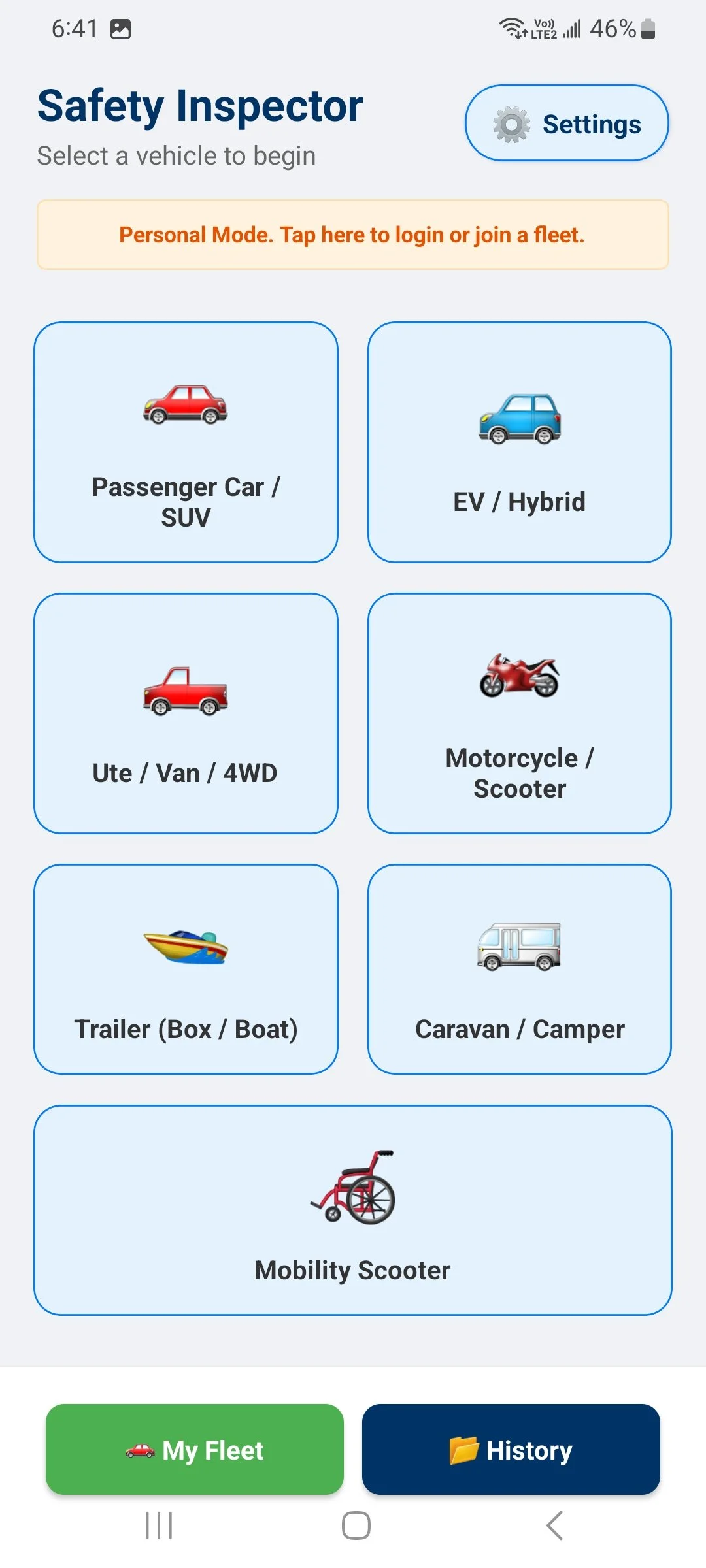
Task: Open recent apps from navigation bar
Action: 159,1526
